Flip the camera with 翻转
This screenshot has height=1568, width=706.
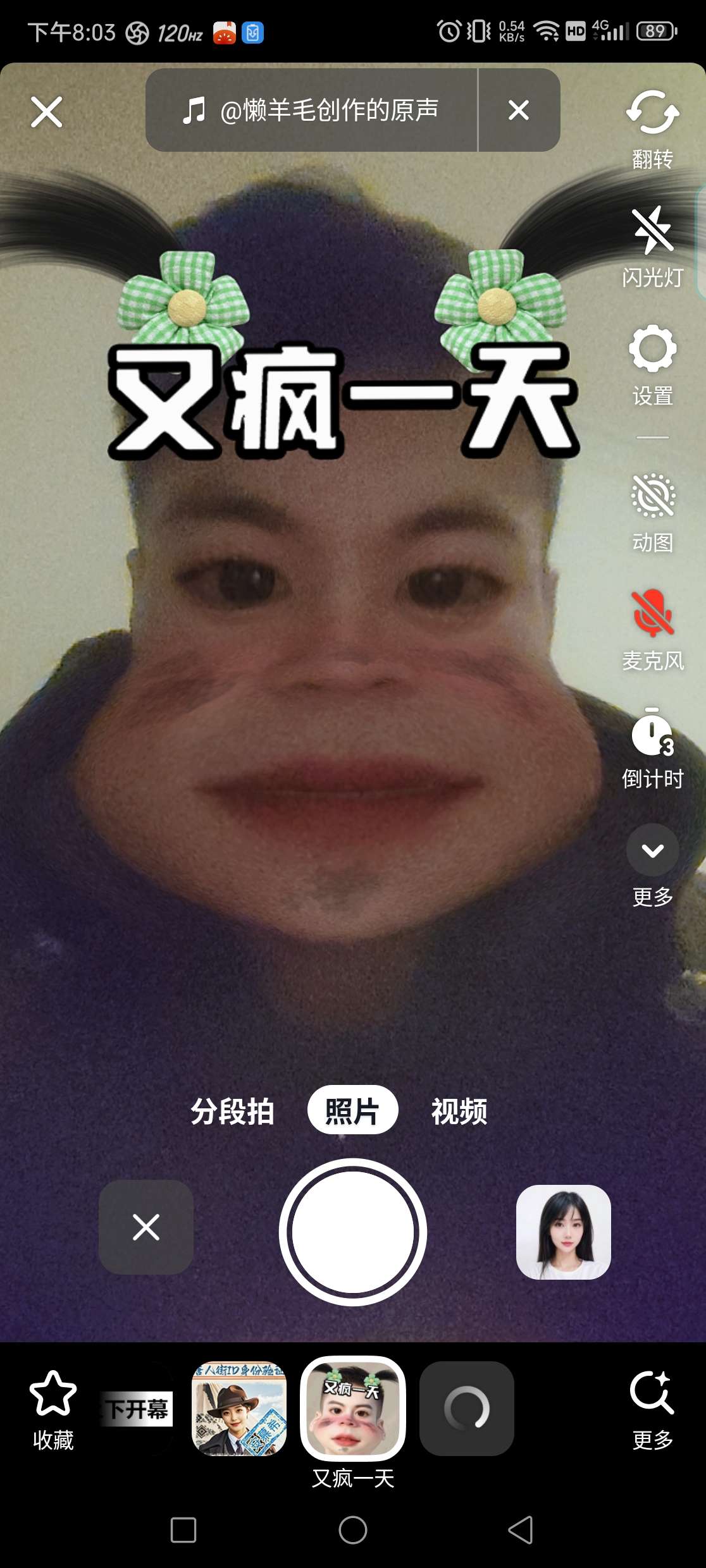click(652, 126)
